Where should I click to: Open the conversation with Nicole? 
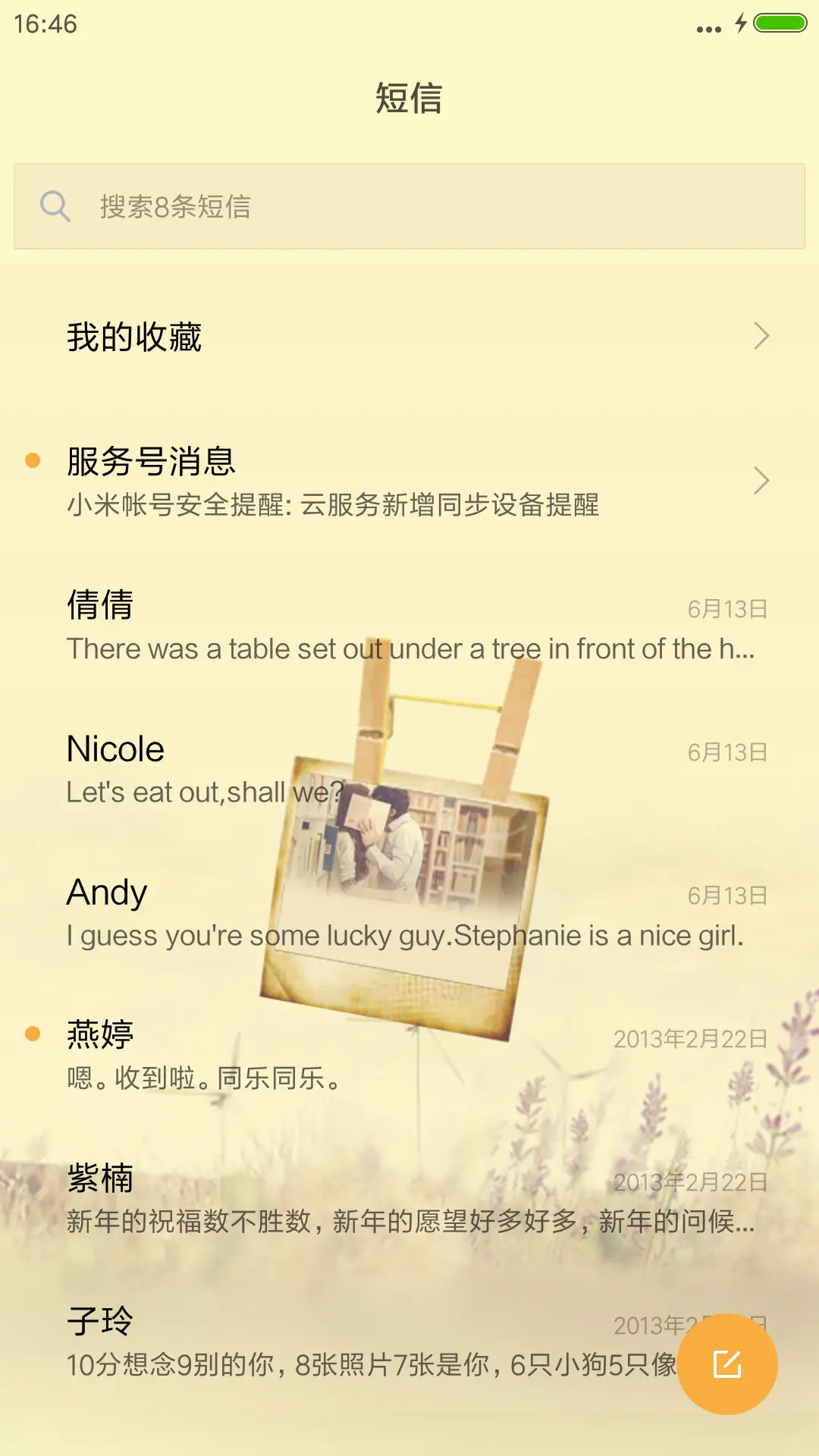pyautogui.click(x=303, y=766)
